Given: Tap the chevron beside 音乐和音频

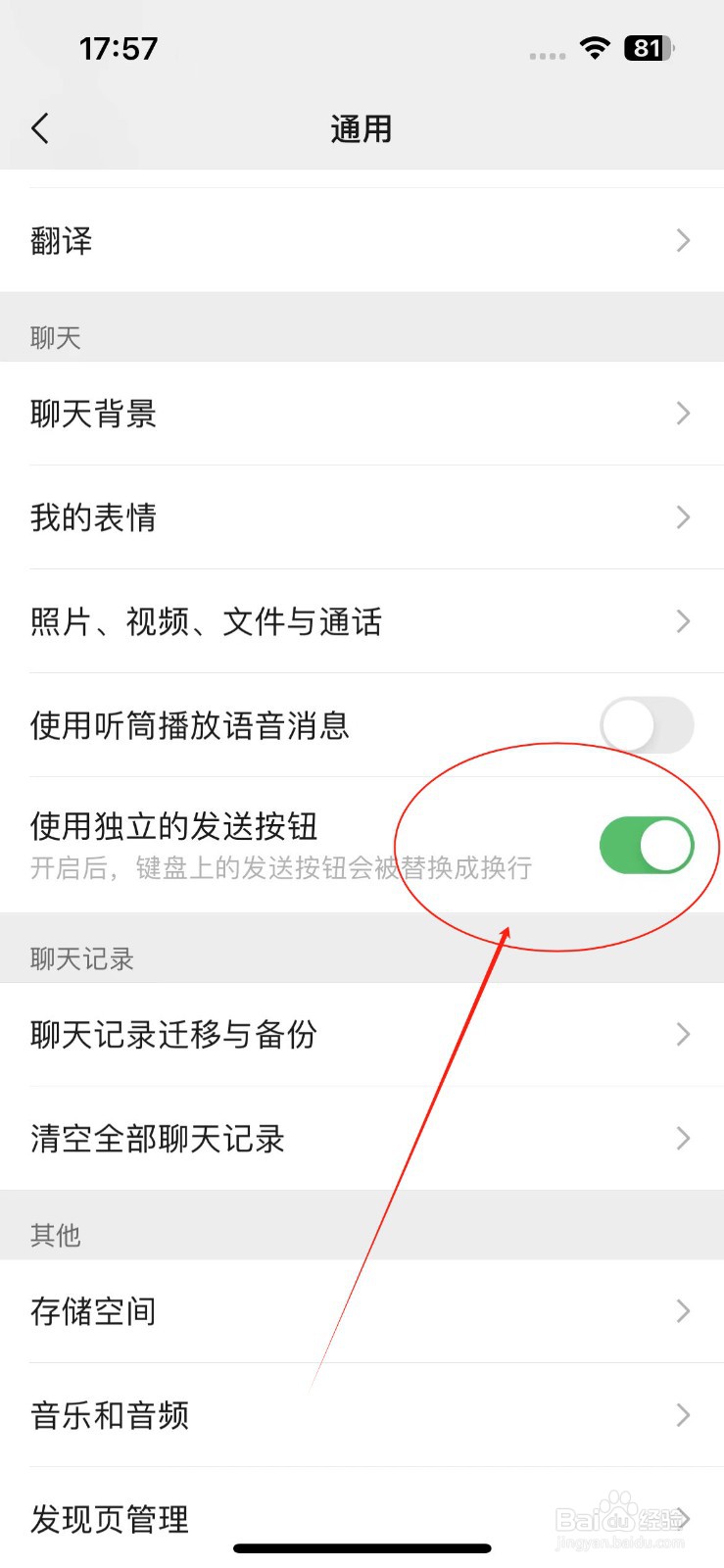Looking at the screenshot, I should 683,1414.
